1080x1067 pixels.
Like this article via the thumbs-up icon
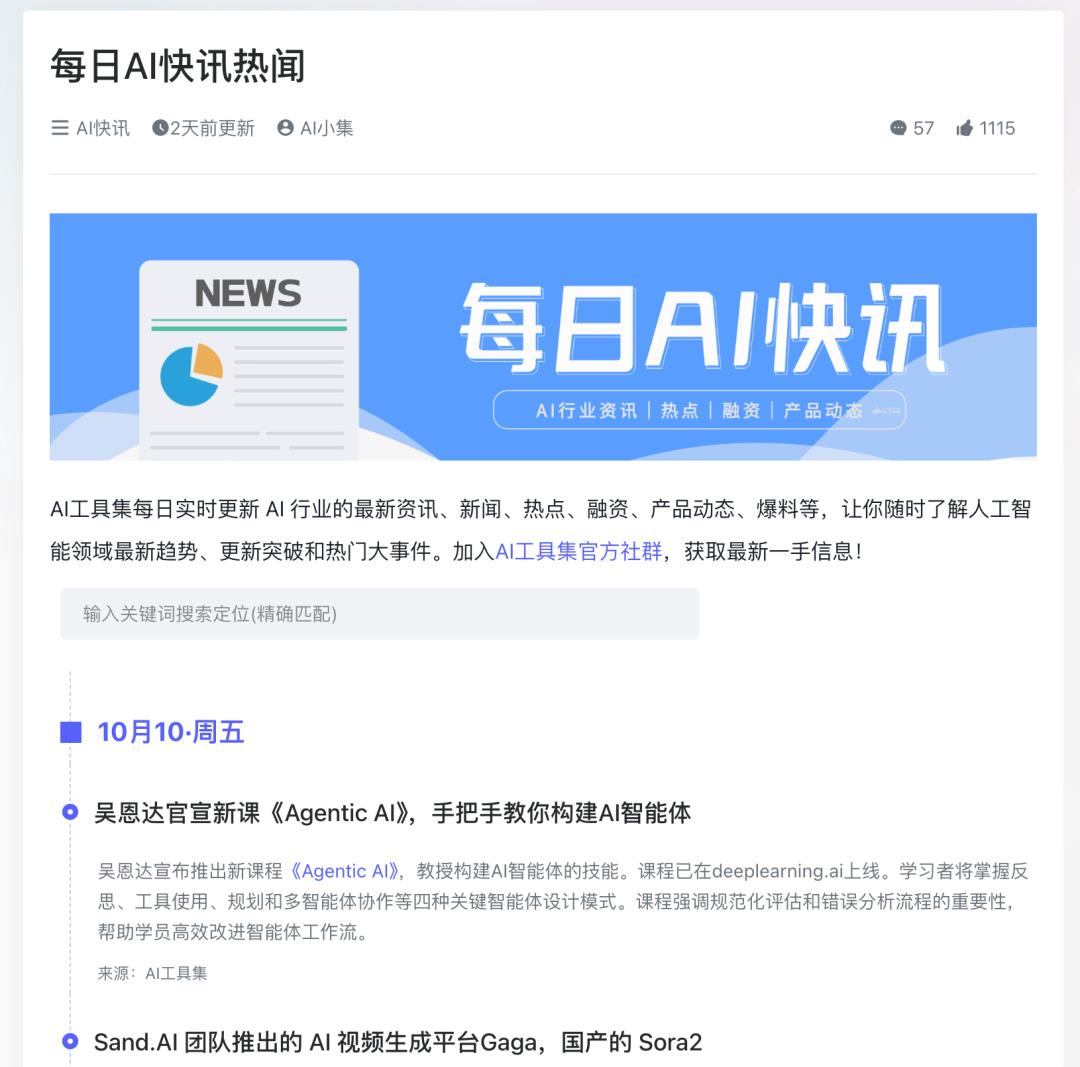[965, 128]
